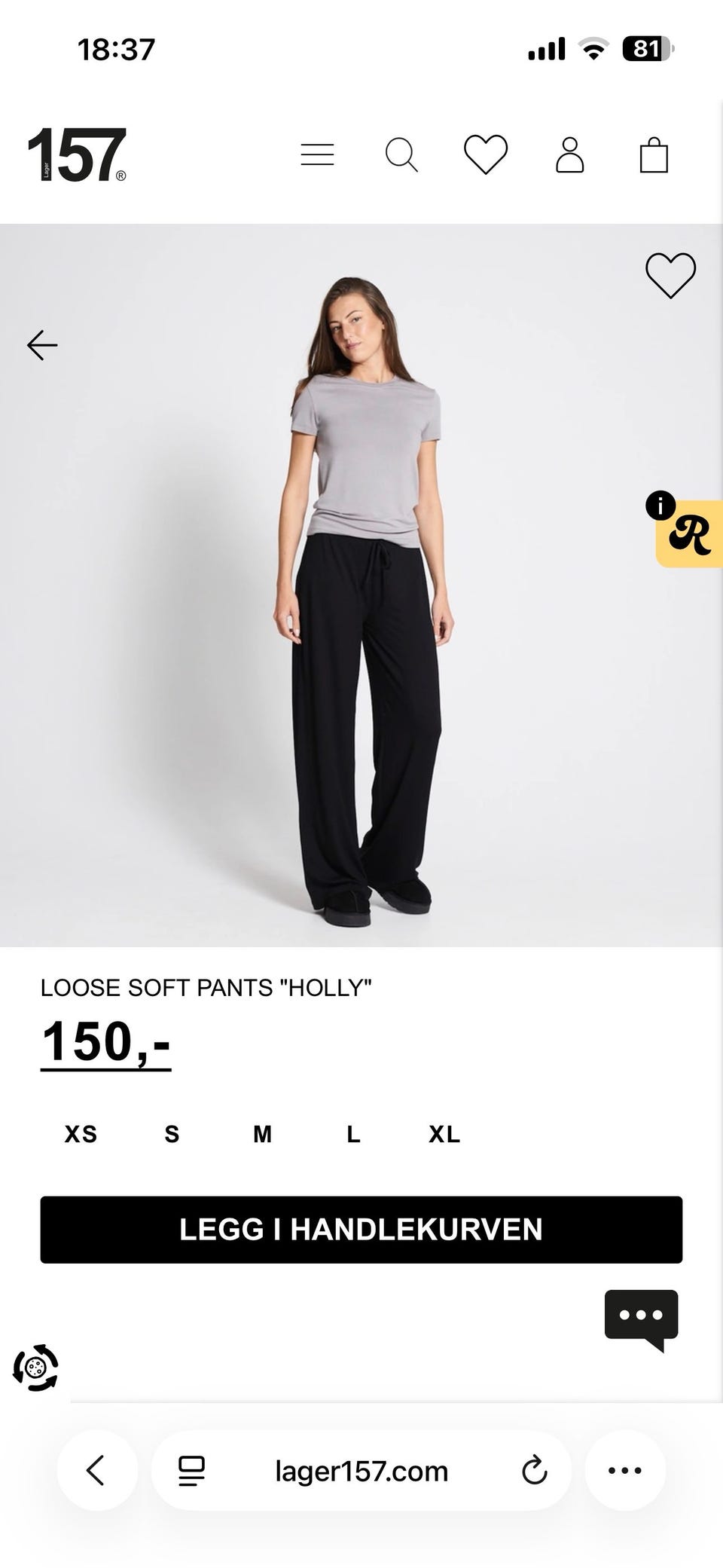Viewport: 723px width, 1568px height.
Task: Select size XS
Action: coord(81,1134)
